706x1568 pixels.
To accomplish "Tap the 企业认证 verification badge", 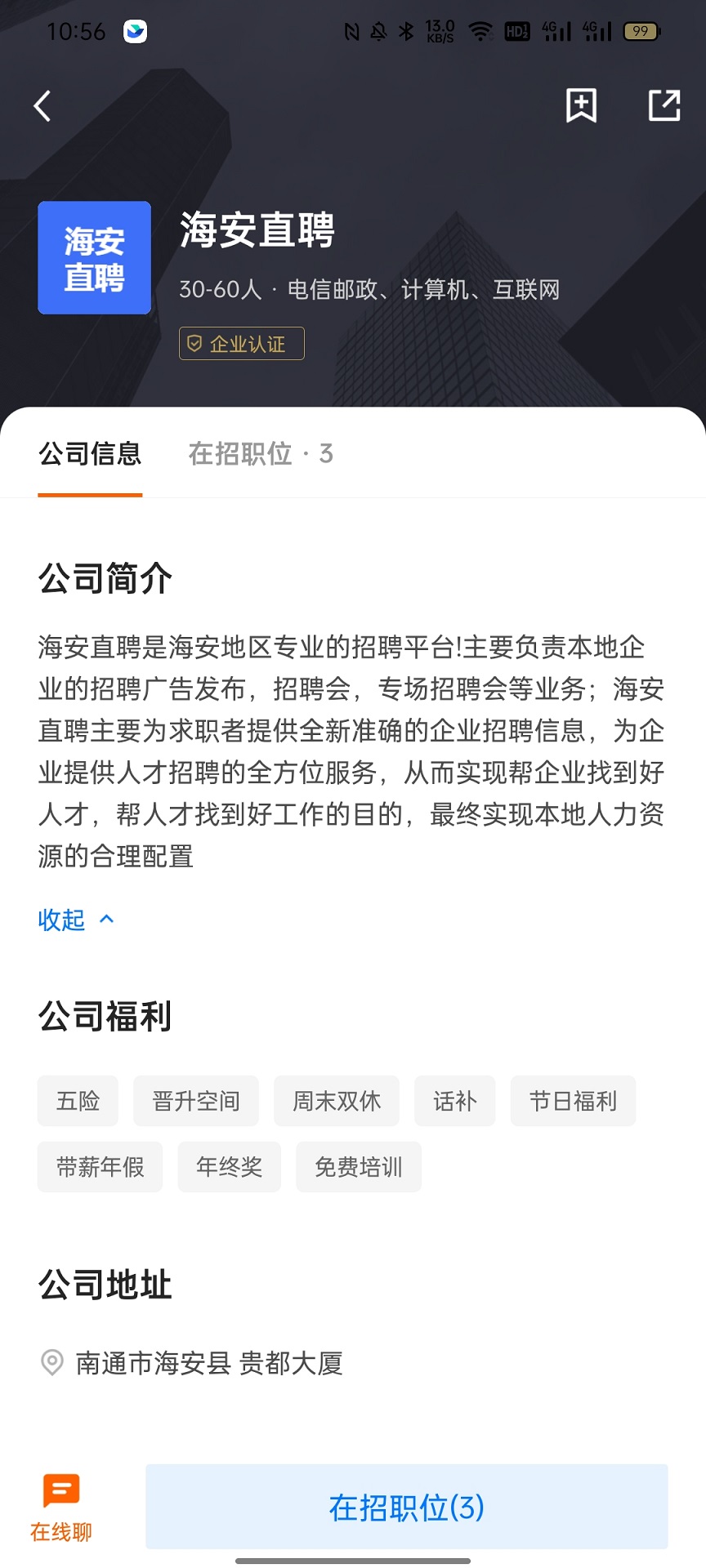I will click(242, 344).
